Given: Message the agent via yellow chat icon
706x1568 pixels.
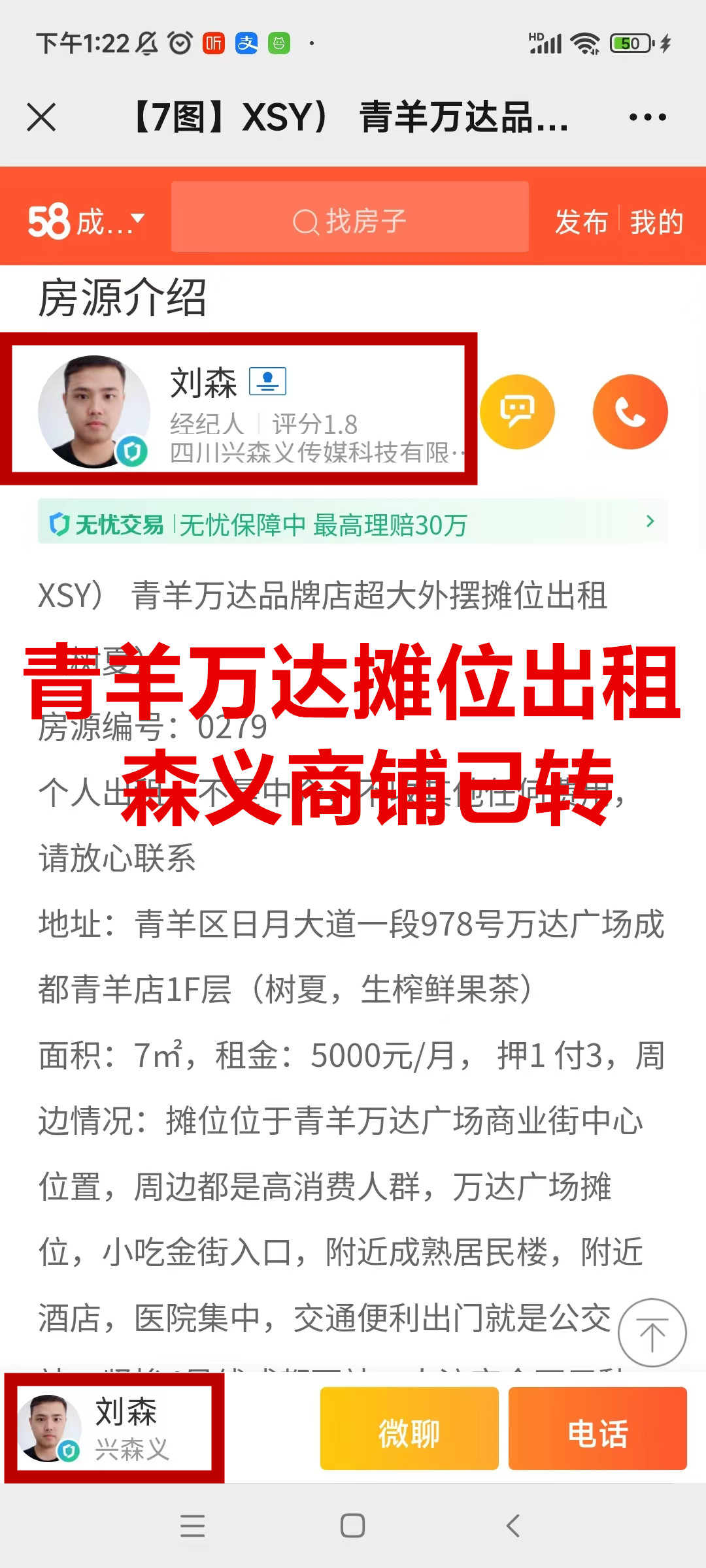Looking at the screenshot, I should (x=517, y=412).
